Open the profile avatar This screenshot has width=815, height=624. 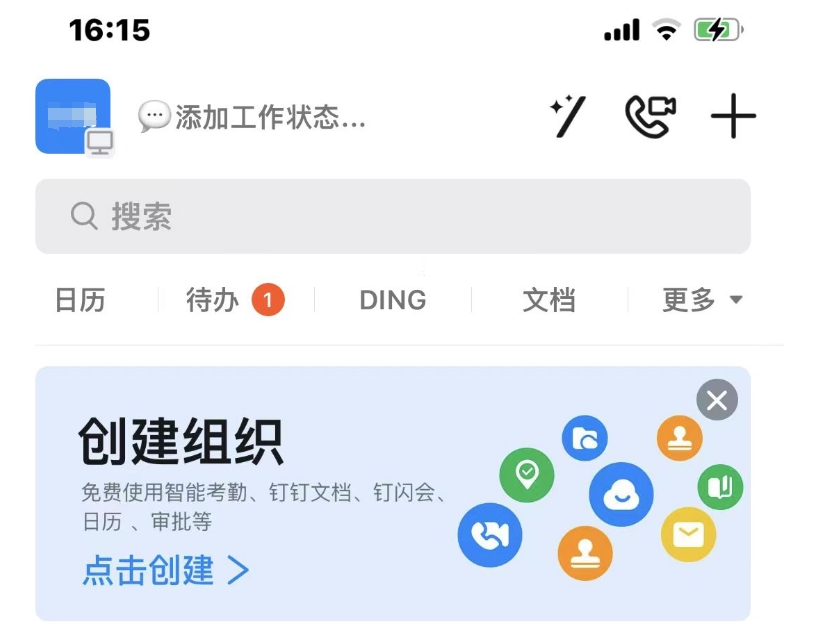click(72, 117)
